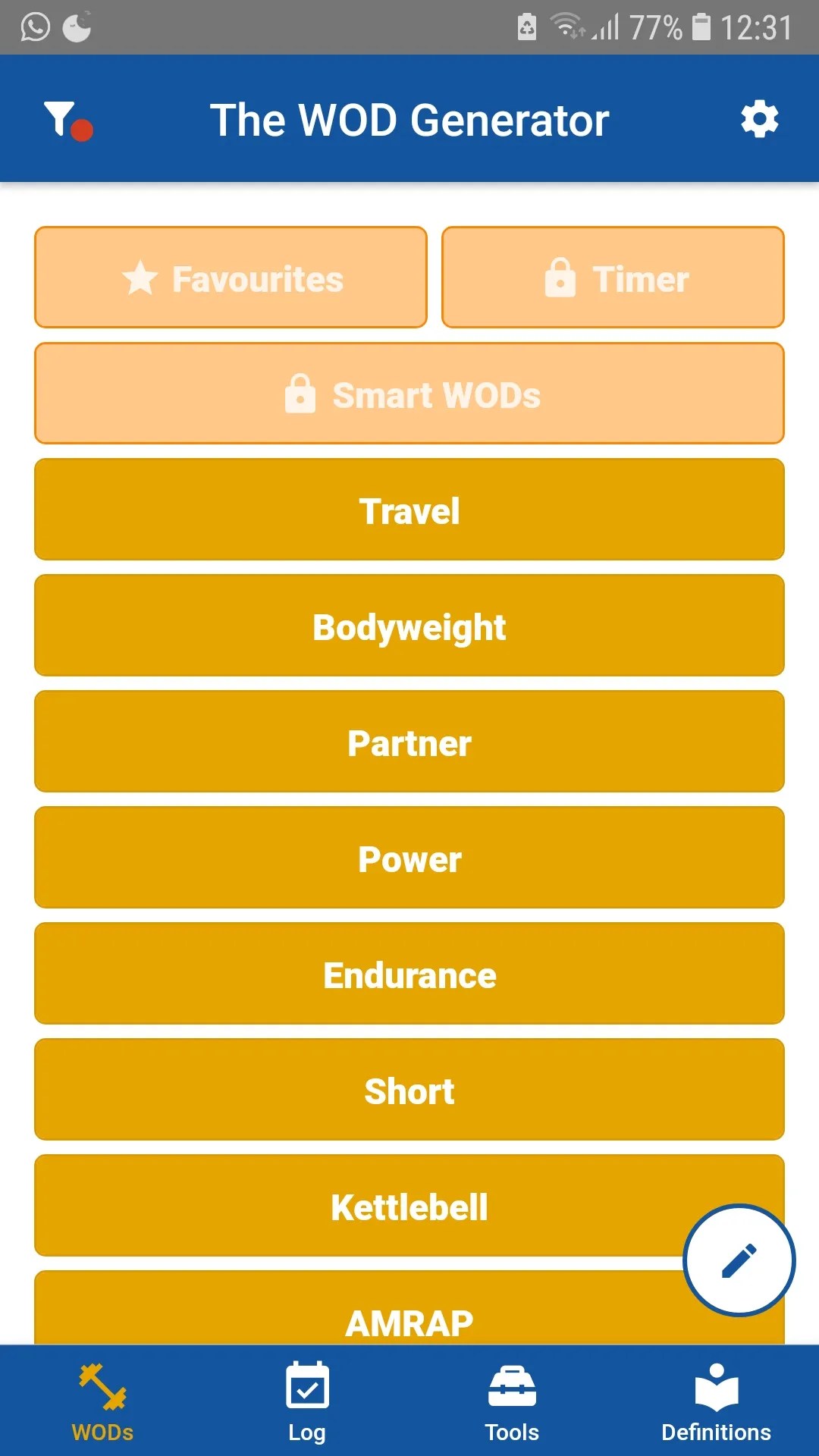Open the Log calendar icon
819x1456 pixels.
pos(306,1386)
